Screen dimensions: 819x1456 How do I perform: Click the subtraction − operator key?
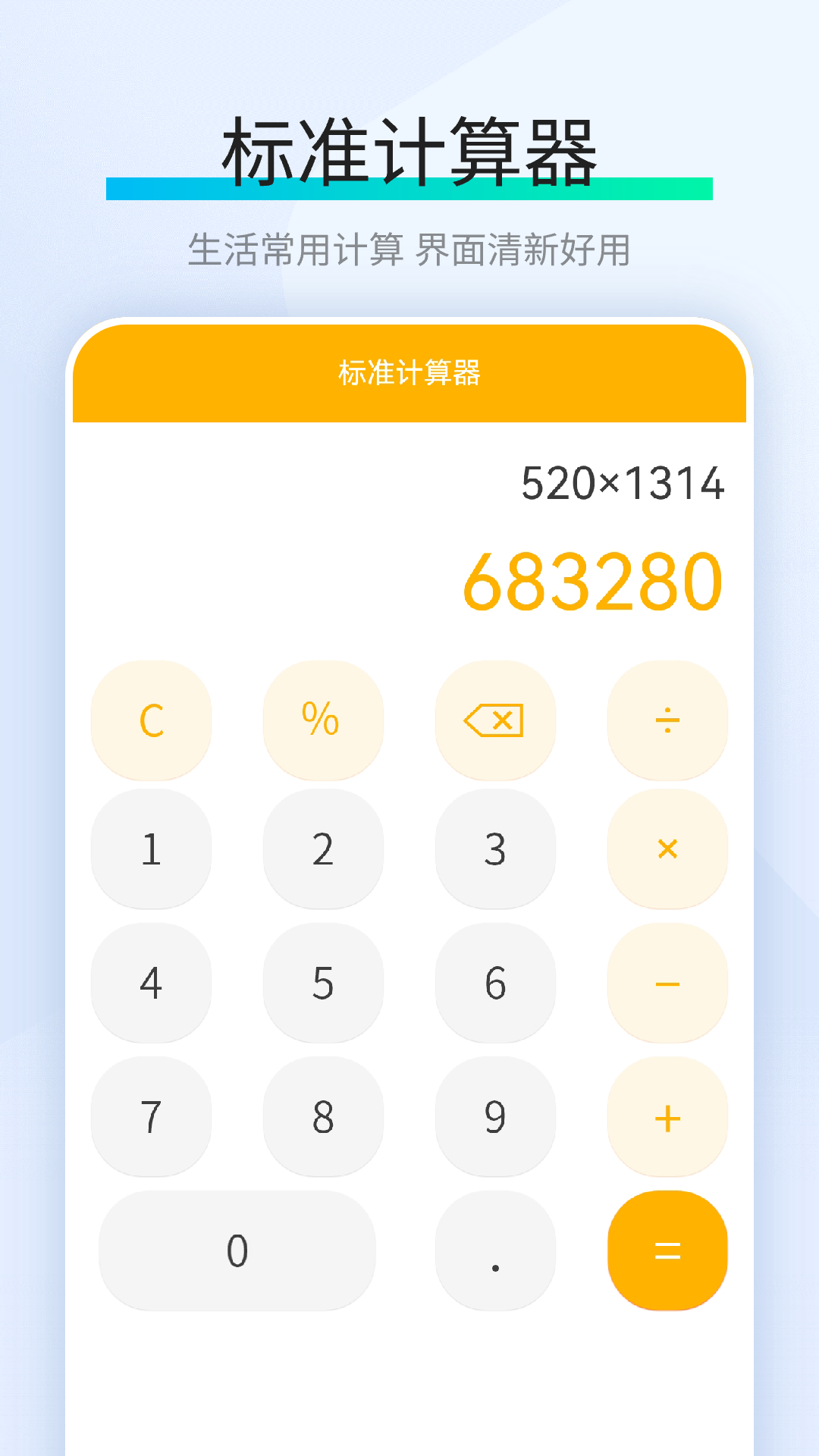pyautogui.click(x=667, y=984)
